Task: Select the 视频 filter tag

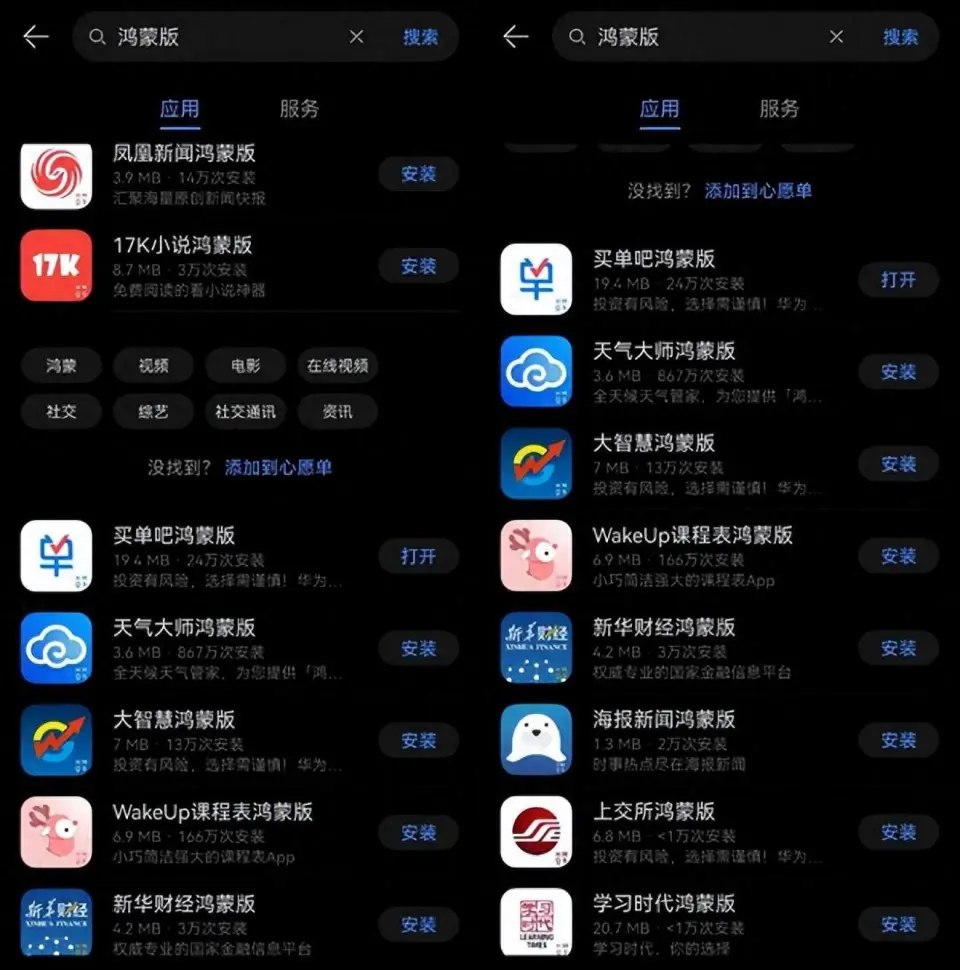Action: click(x=153, y=365)
